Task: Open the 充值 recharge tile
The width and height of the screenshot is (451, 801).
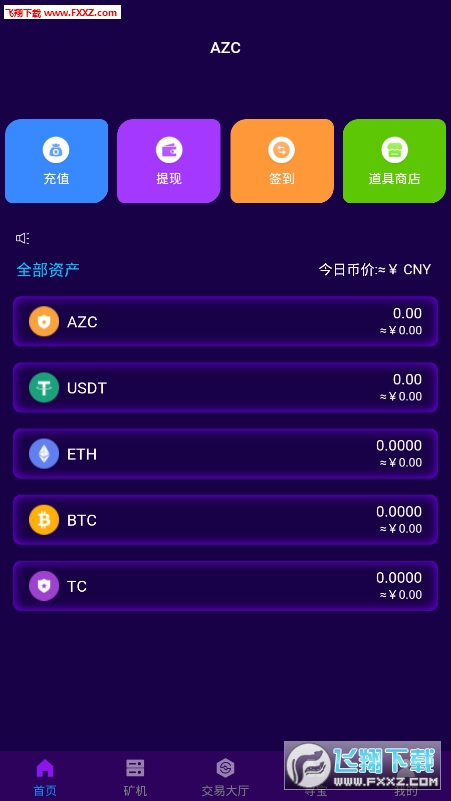Action: tap(56, 161)
